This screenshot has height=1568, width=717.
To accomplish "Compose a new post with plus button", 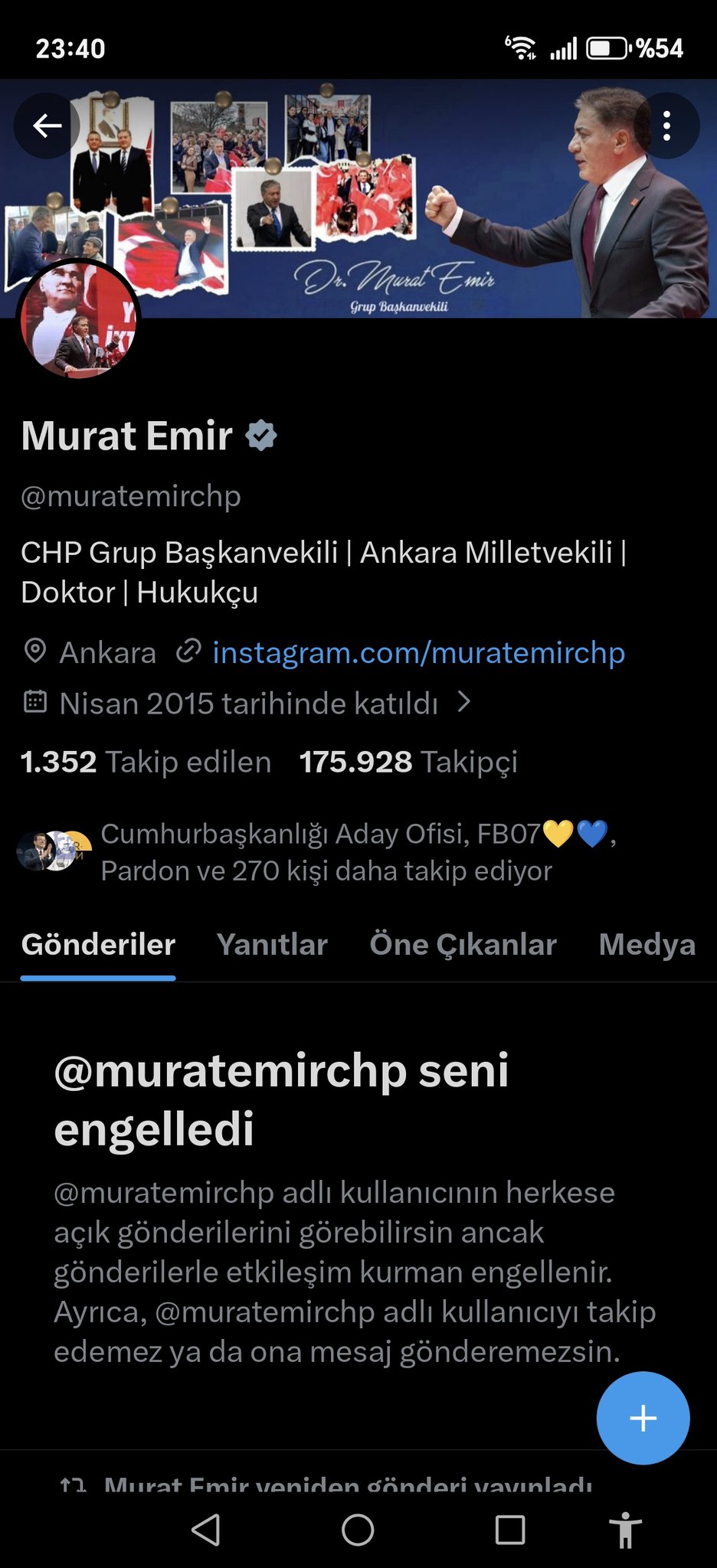I will pyautogui.click(x=643, y=1418).
